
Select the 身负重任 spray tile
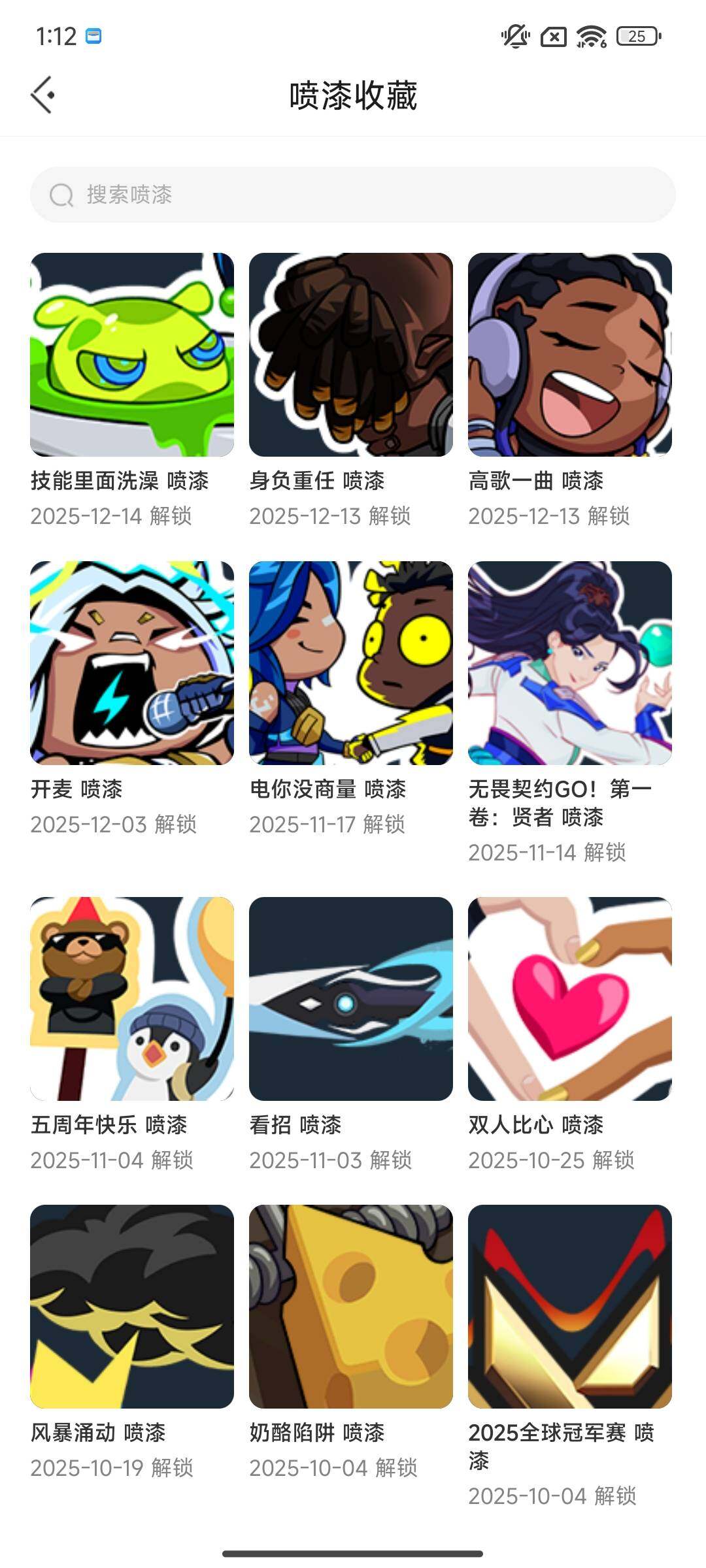(351, 355)
